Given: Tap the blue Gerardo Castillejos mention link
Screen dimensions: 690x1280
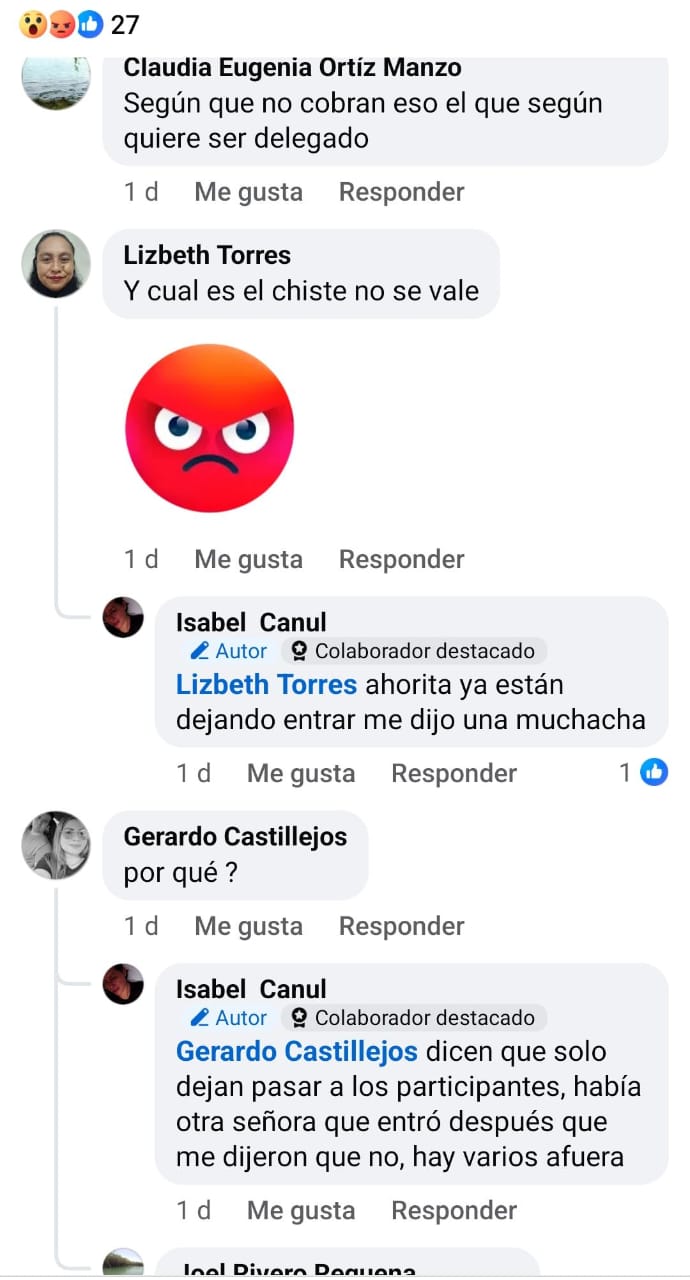Looking at the screenshot, I should tap(296, 1052).
